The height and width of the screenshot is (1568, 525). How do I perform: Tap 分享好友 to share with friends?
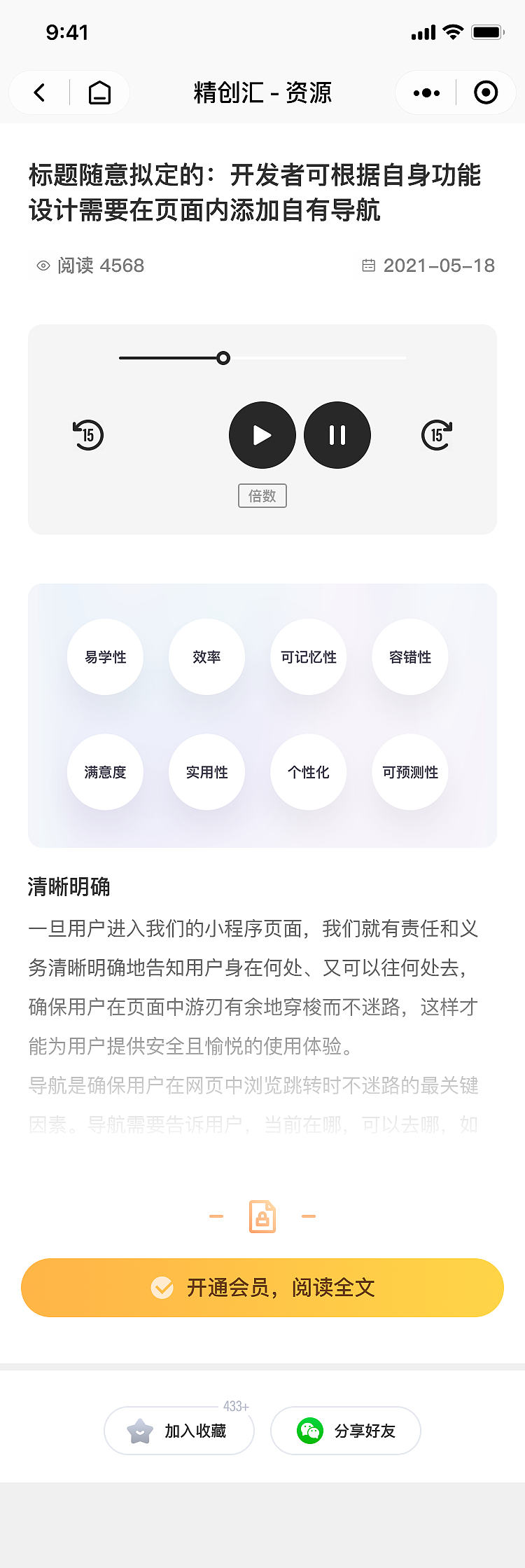click(345, 1431)
